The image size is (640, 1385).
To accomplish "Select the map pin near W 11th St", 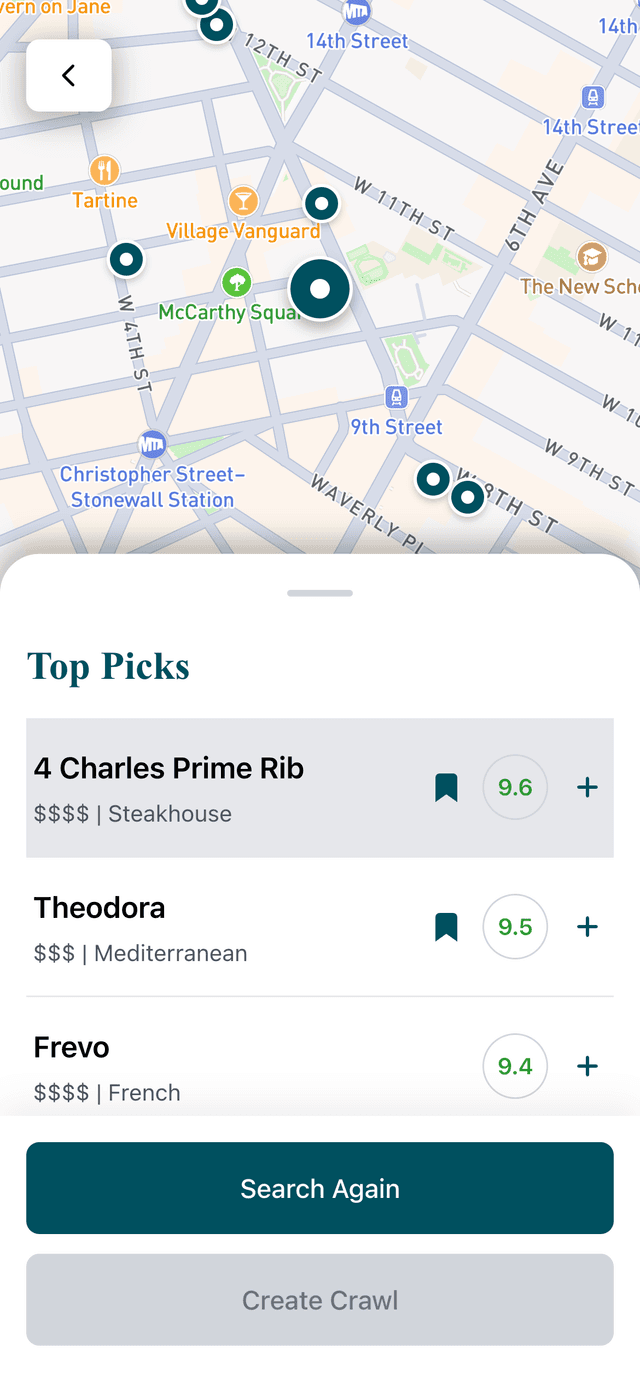I will click(322, 204).
